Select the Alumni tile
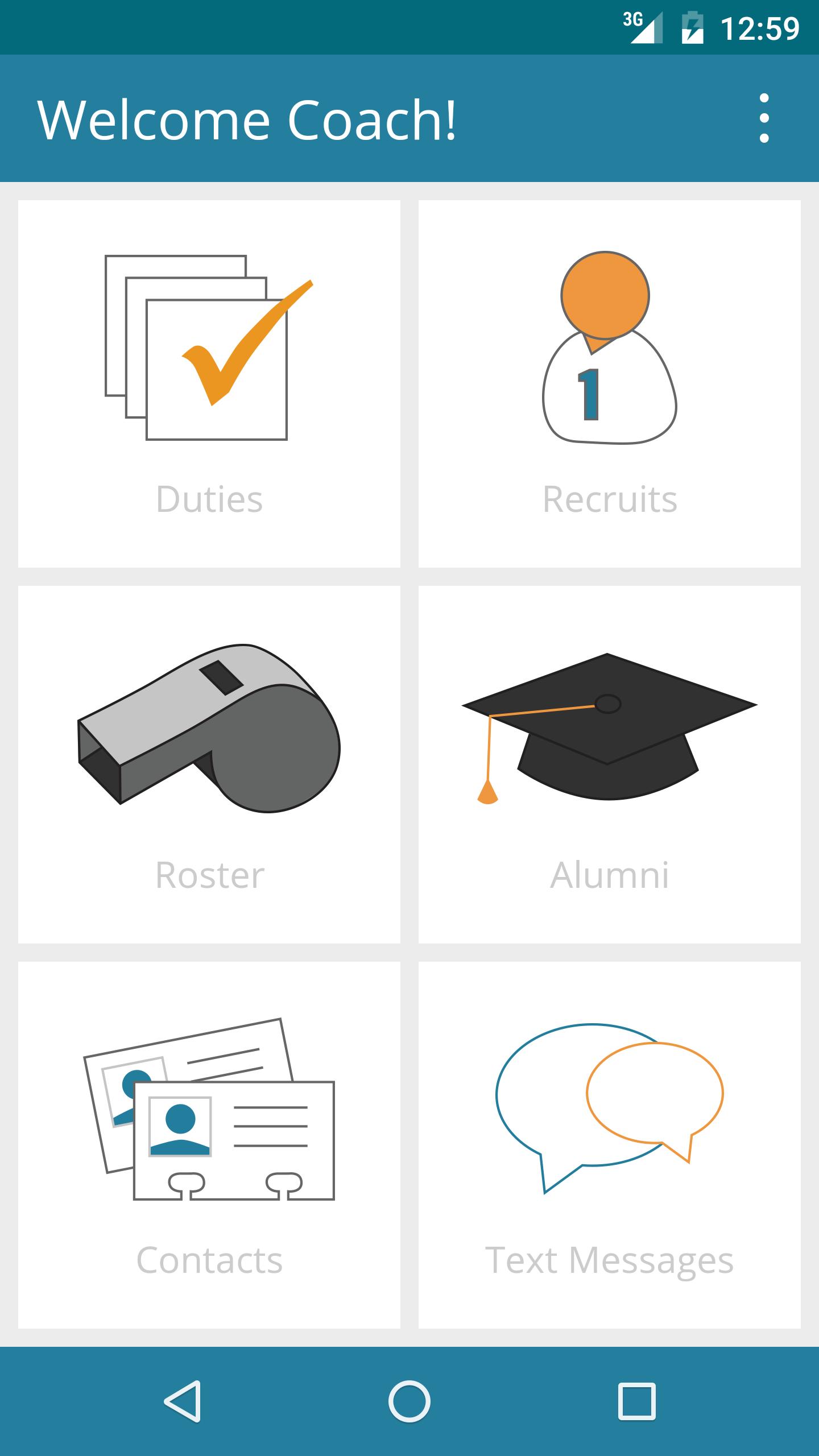 (x=610, y=764)
